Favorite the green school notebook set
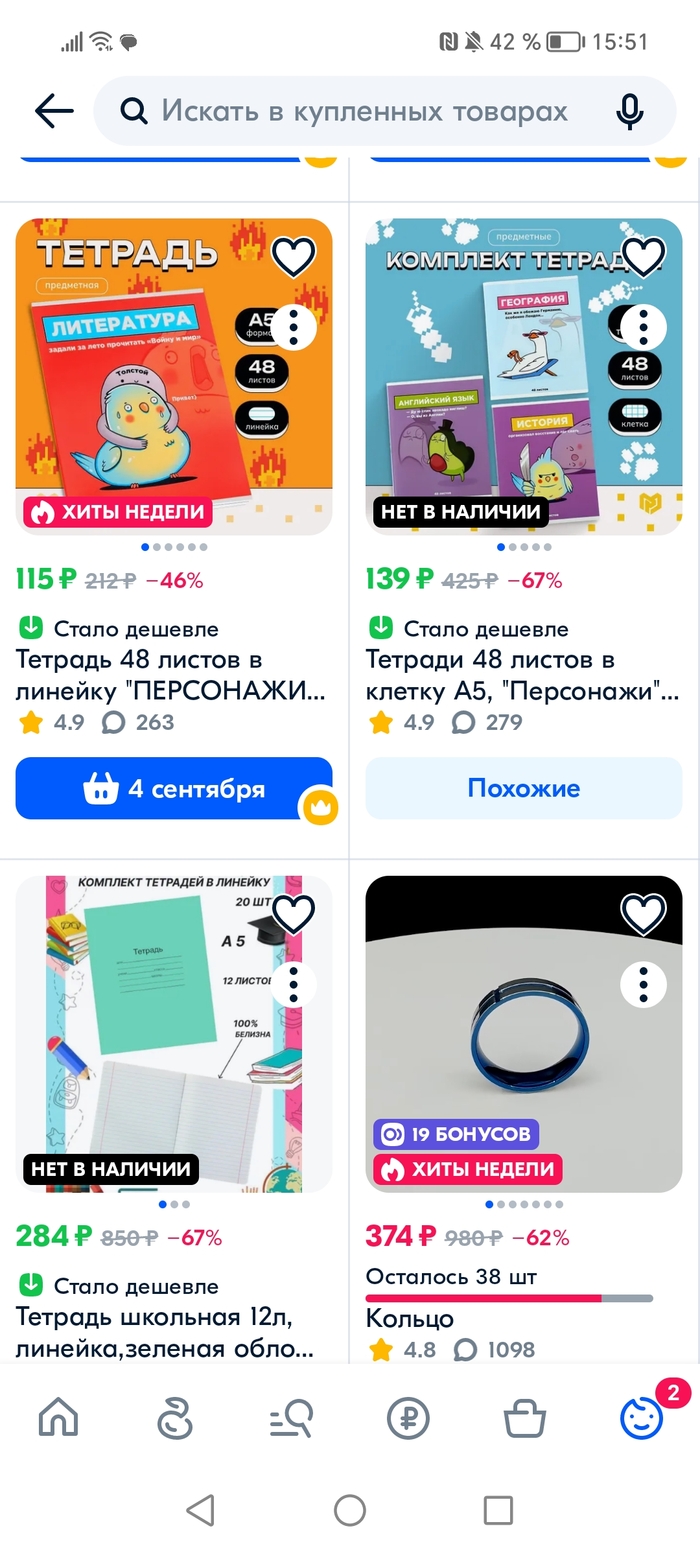Image resolution: width=700 pixels, height=1548 pixels. coord(293,915)
